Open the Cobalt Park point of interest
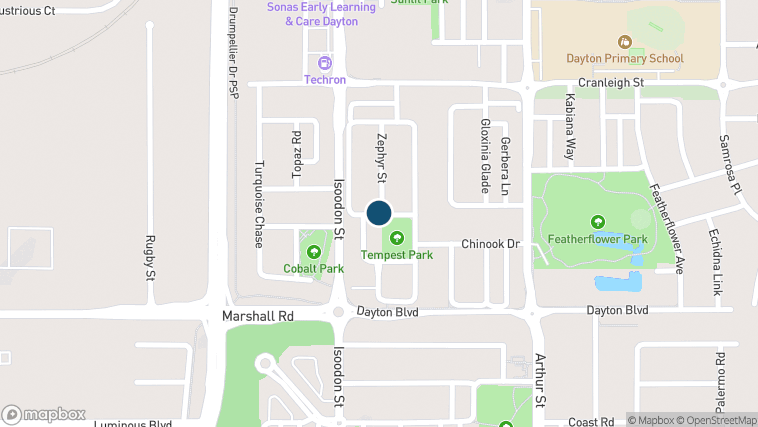This screenshot has width=758, height=427. click(x=314, y=252)
